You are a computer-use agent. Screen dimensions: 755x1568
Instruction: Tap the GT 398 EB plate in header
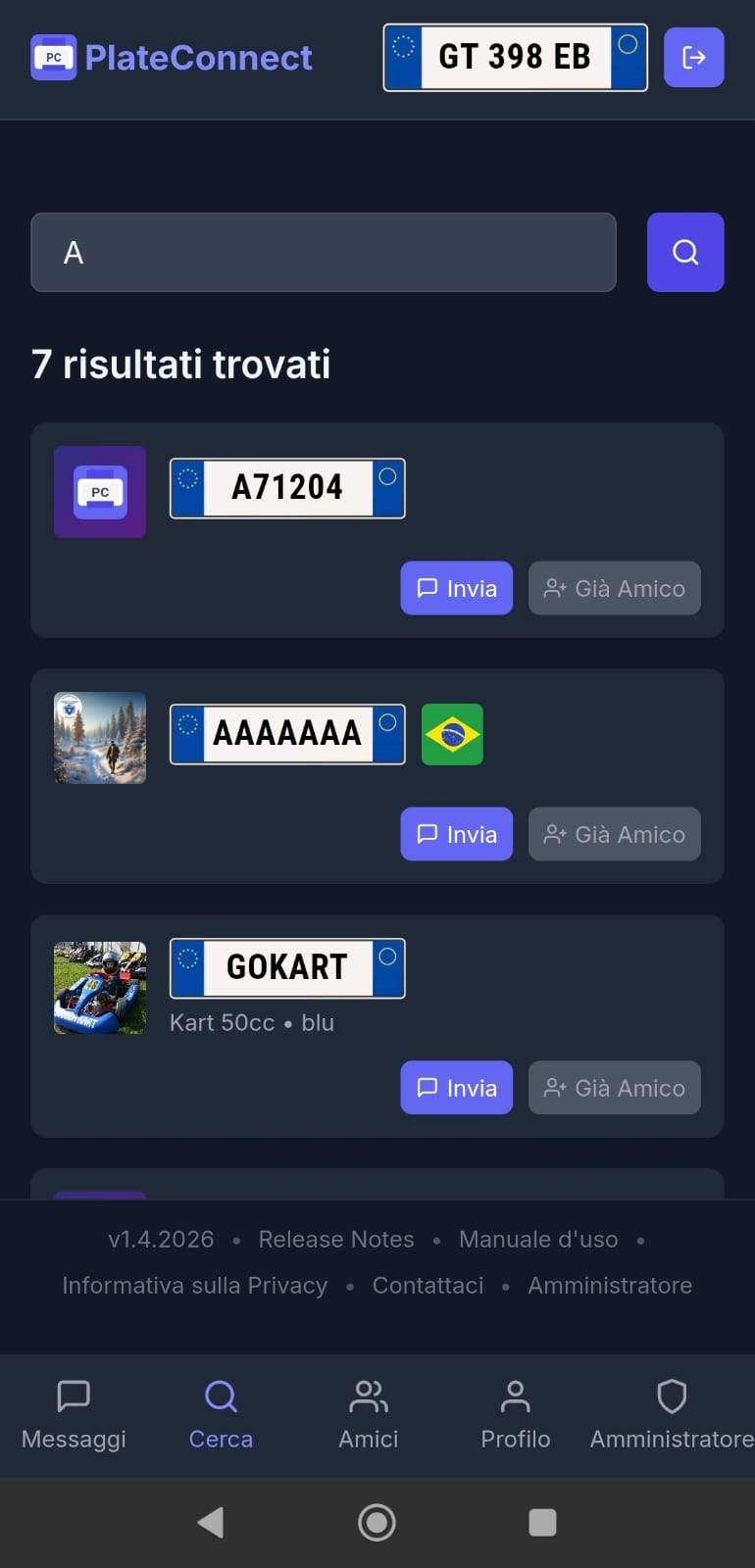click(515, 58)
